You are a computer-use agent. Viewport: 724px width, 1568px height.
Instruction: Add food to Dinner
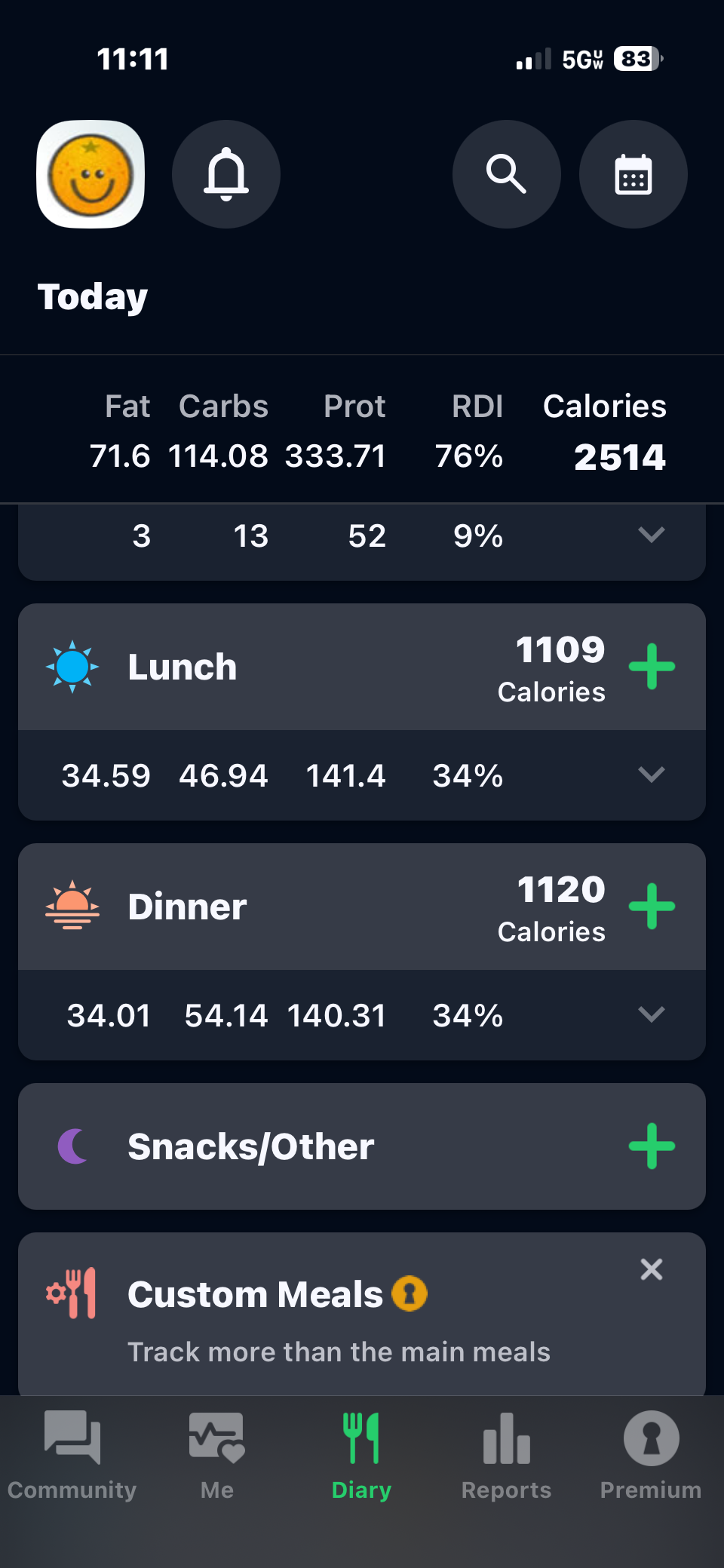652,907
